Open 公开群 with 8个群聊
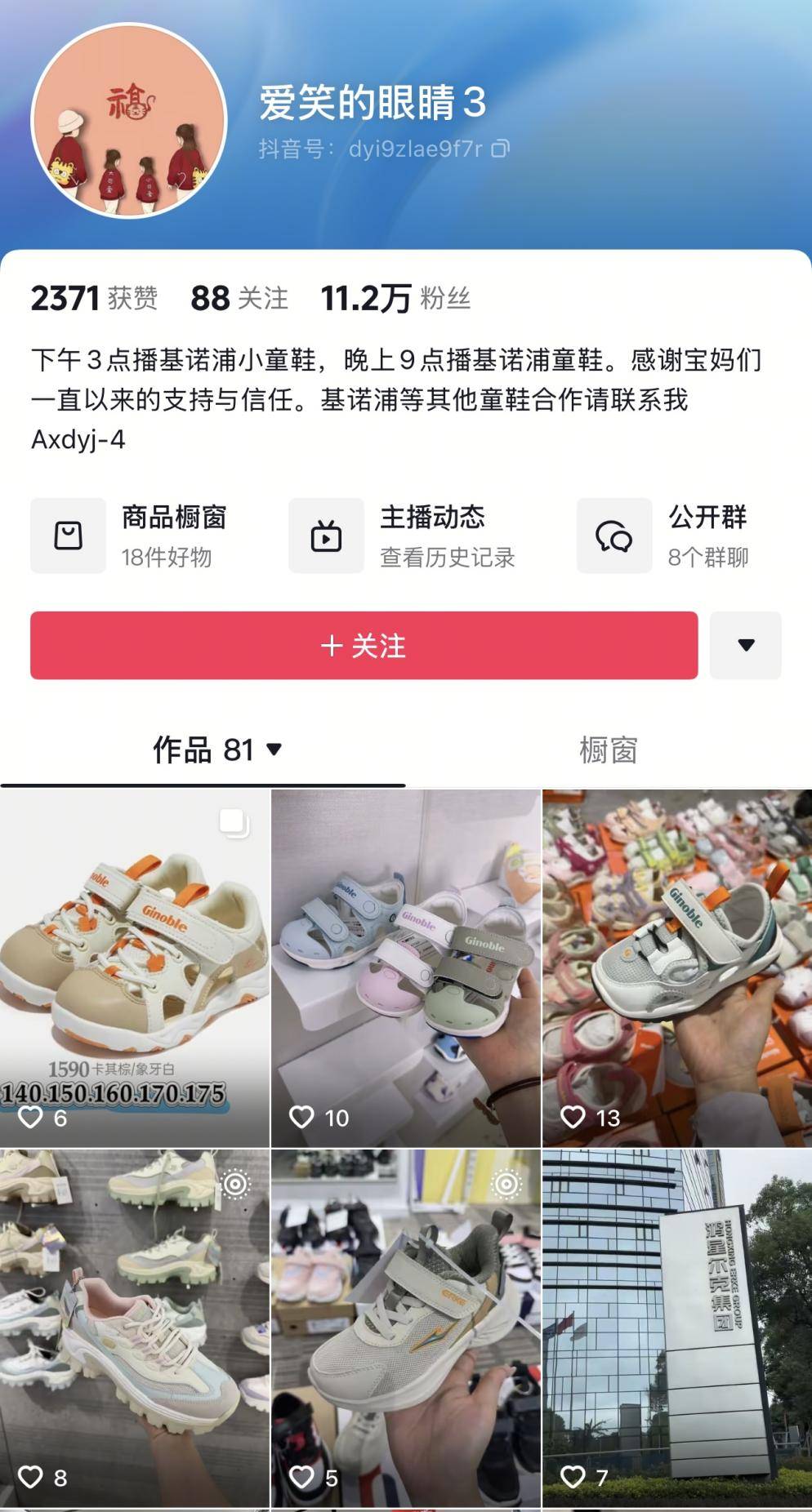Screen dimensions: 812x1512 click(663, 536)
